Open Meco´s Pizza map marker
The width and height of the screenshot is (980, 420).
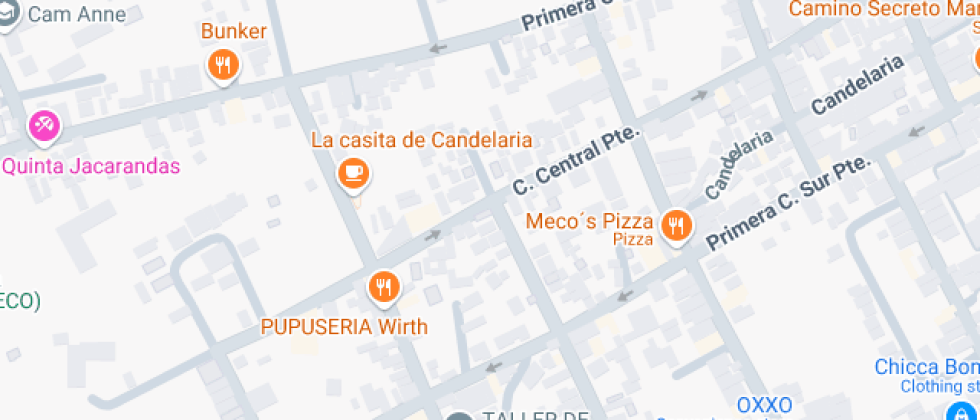[x=677, y=225]
